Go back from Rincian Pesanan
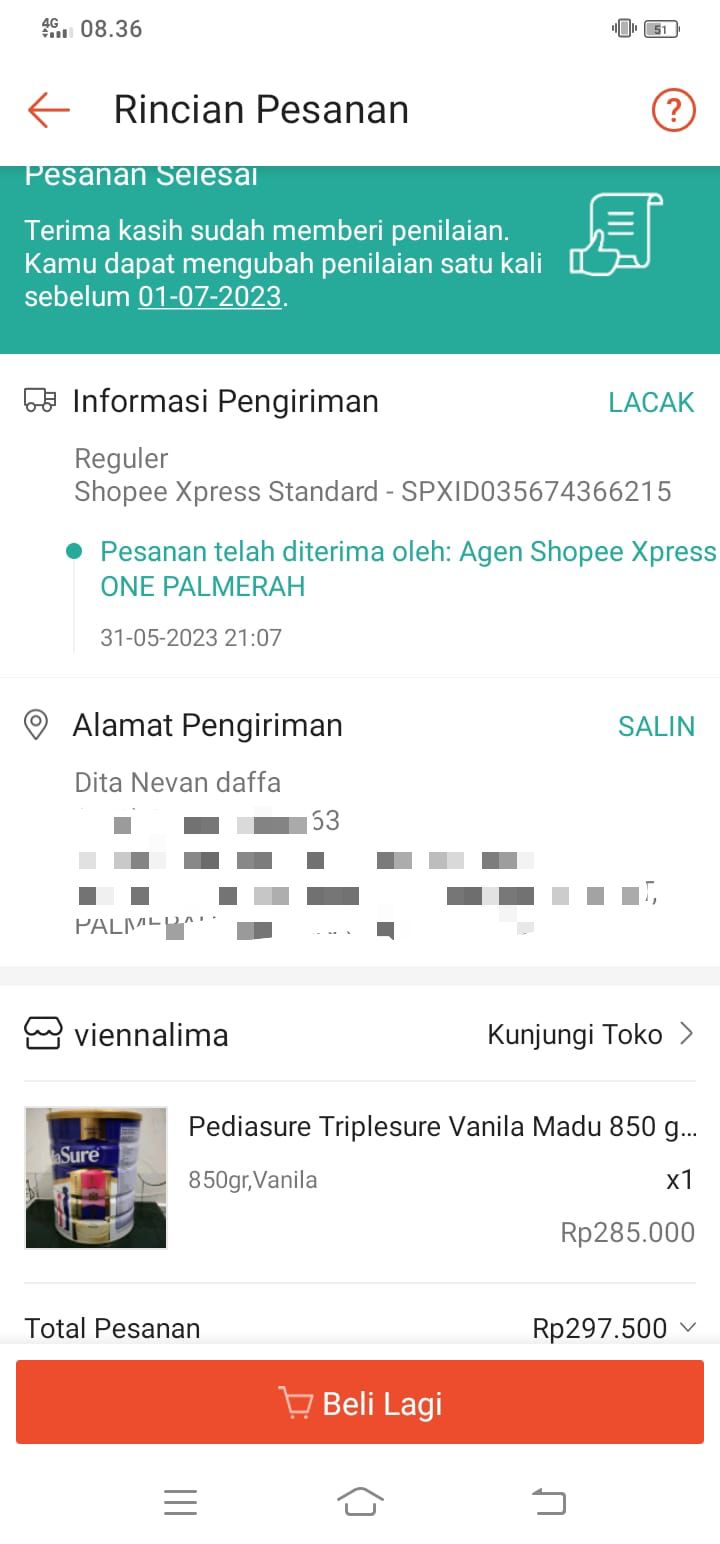720x1544 pixels. click(48, 109)
